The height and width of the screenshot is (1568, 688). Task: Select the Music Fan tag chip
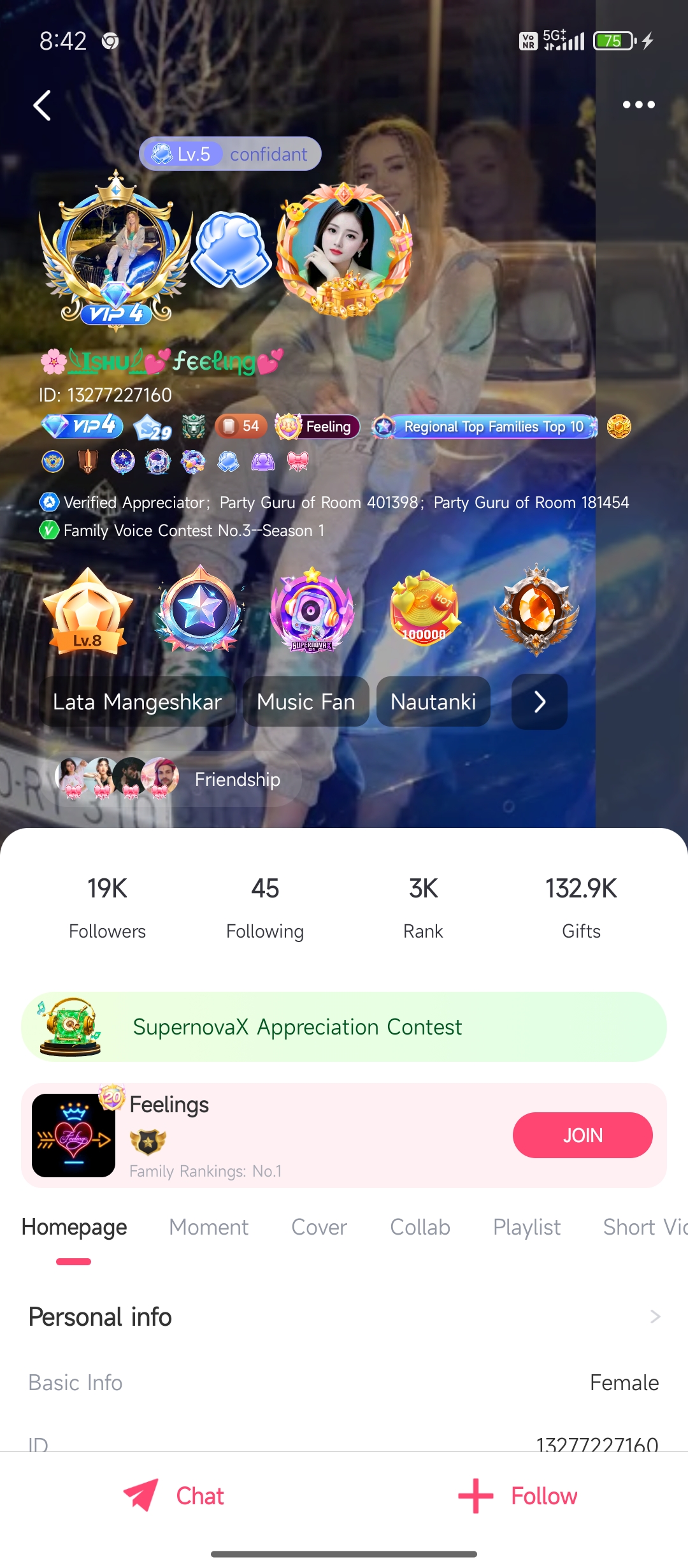tap(306, 702)
